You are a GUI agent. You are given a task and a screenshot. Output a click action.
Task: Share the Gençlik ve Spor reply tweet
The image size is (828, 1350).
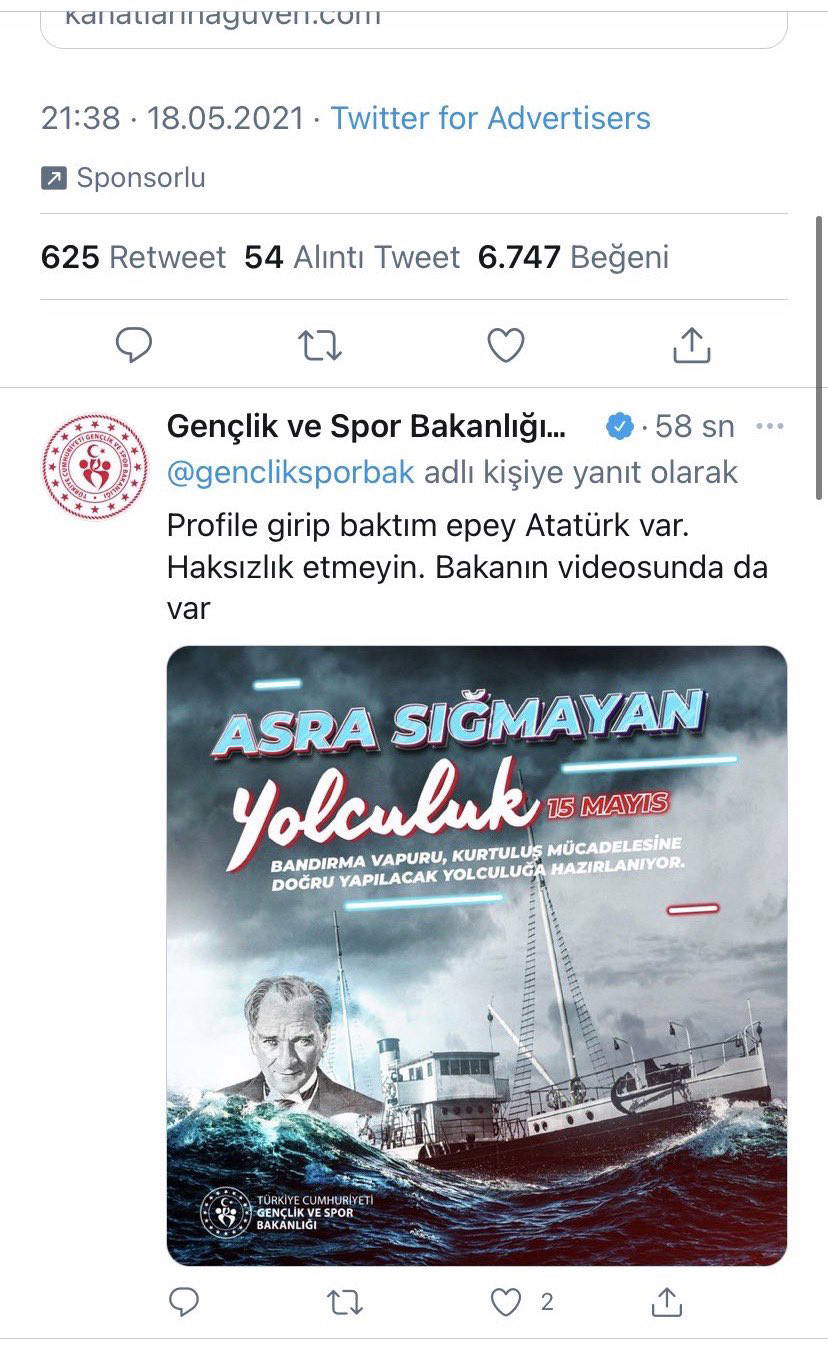coord(667,1301)
